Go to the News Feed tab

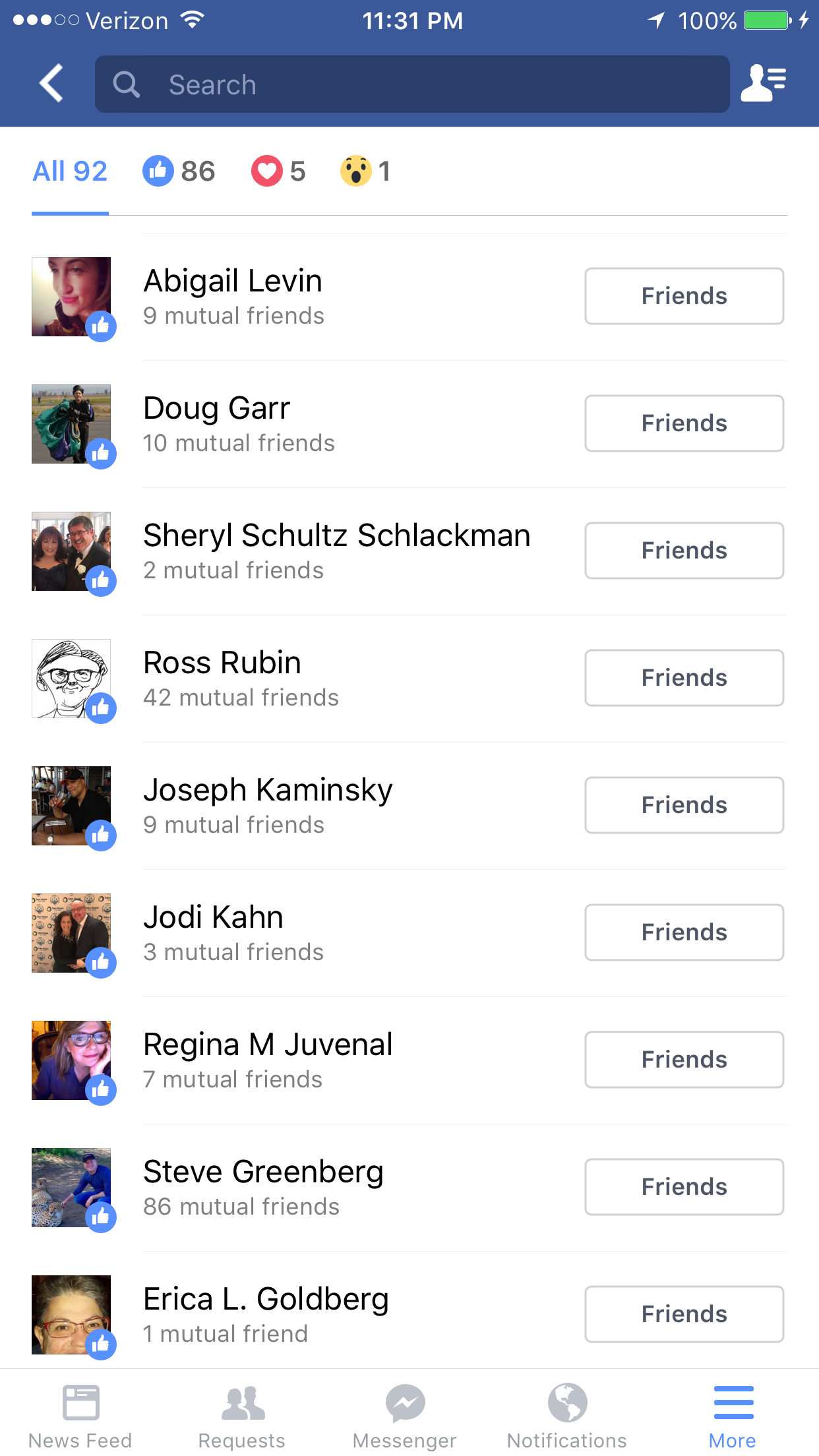point(80,1415)
